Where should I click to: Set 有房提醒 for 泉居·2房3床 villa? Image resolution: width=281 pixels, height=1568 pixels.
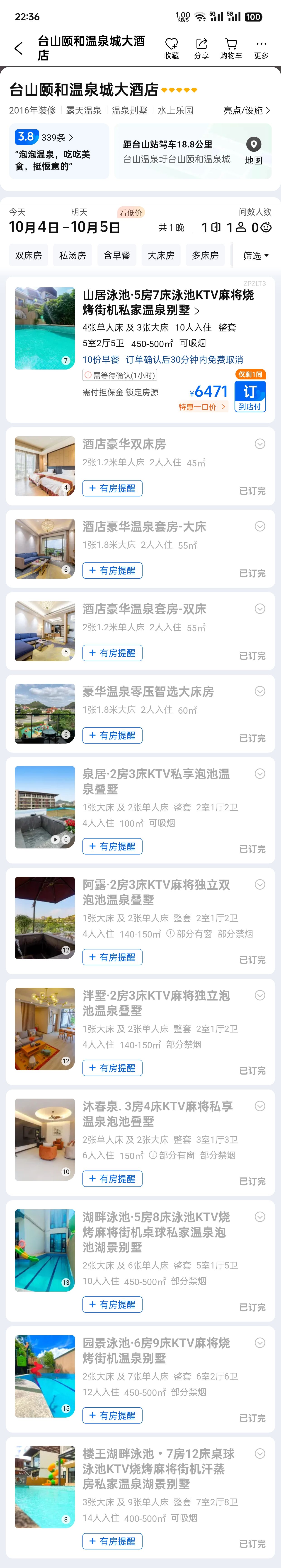tap(113, 846)
